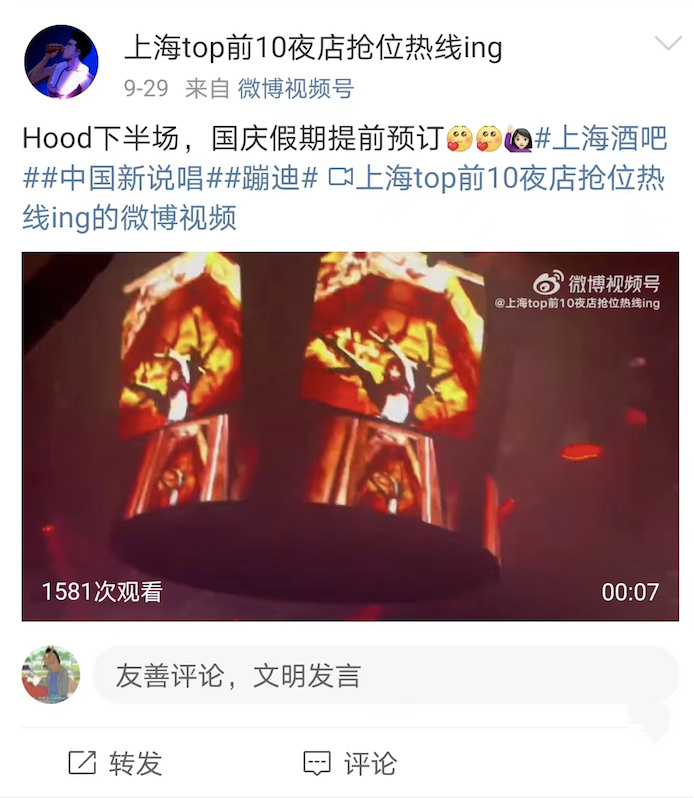Tap the 友善评论 comment input field
The height and width of the screenshot is (798, 694).
tap(385, 675)
